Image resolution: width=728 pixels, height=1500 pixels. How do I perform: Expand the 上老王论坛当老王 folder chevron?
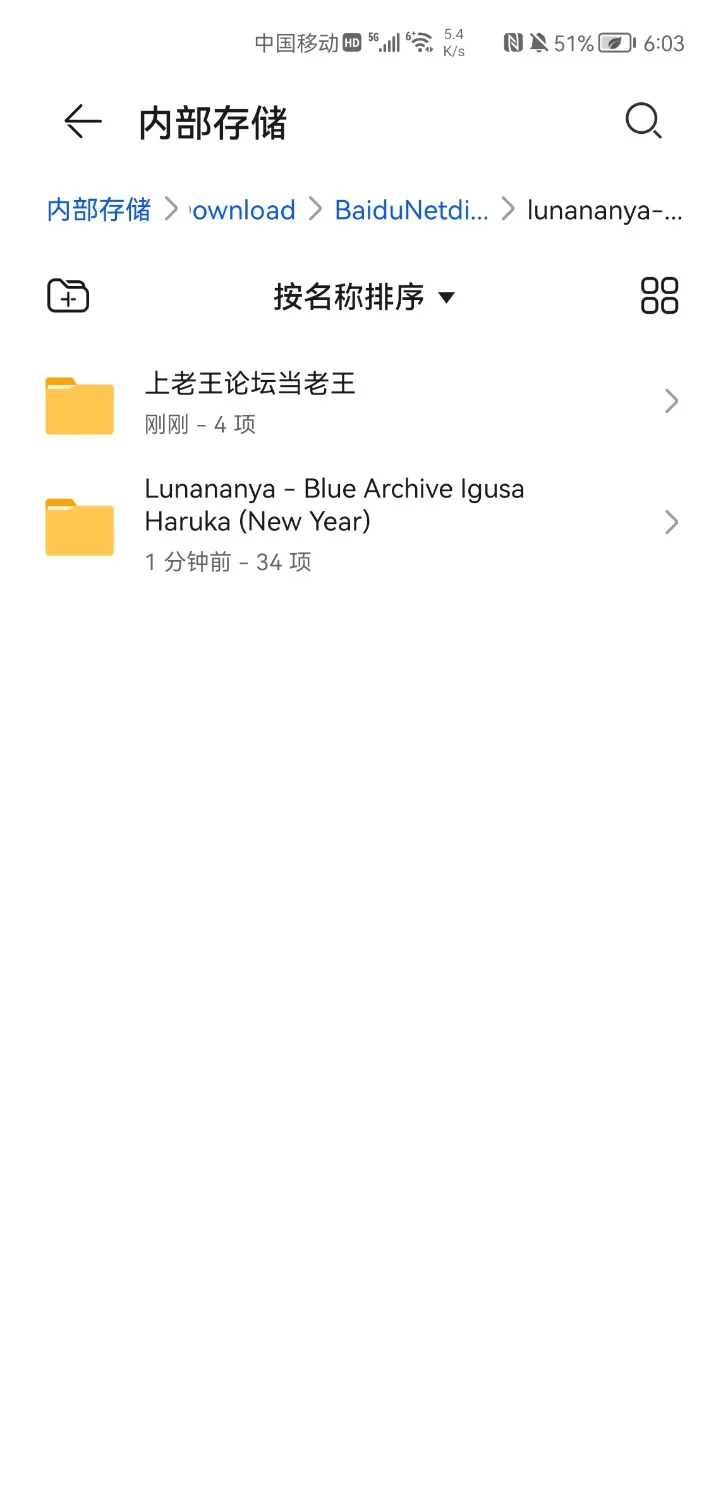click(671, 401)
